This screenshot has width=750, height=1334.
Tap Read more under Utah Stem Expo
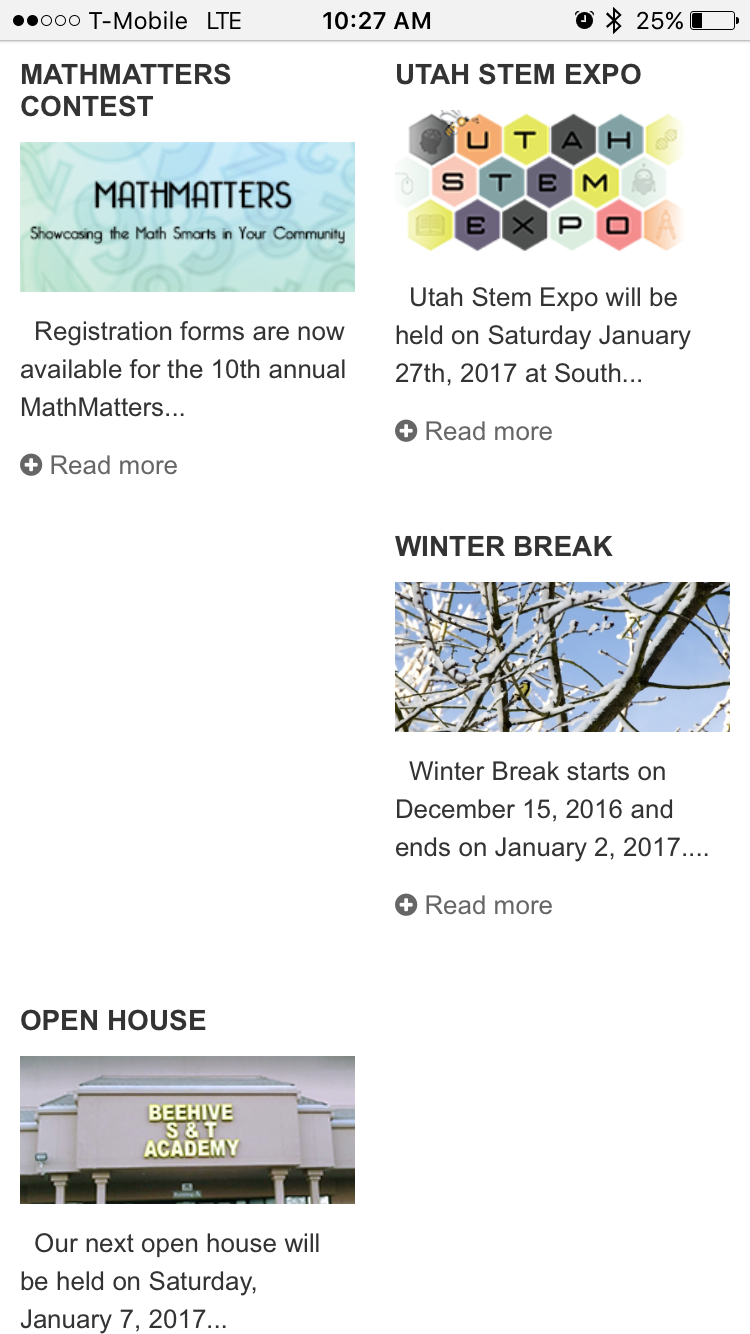pos(474,431)
